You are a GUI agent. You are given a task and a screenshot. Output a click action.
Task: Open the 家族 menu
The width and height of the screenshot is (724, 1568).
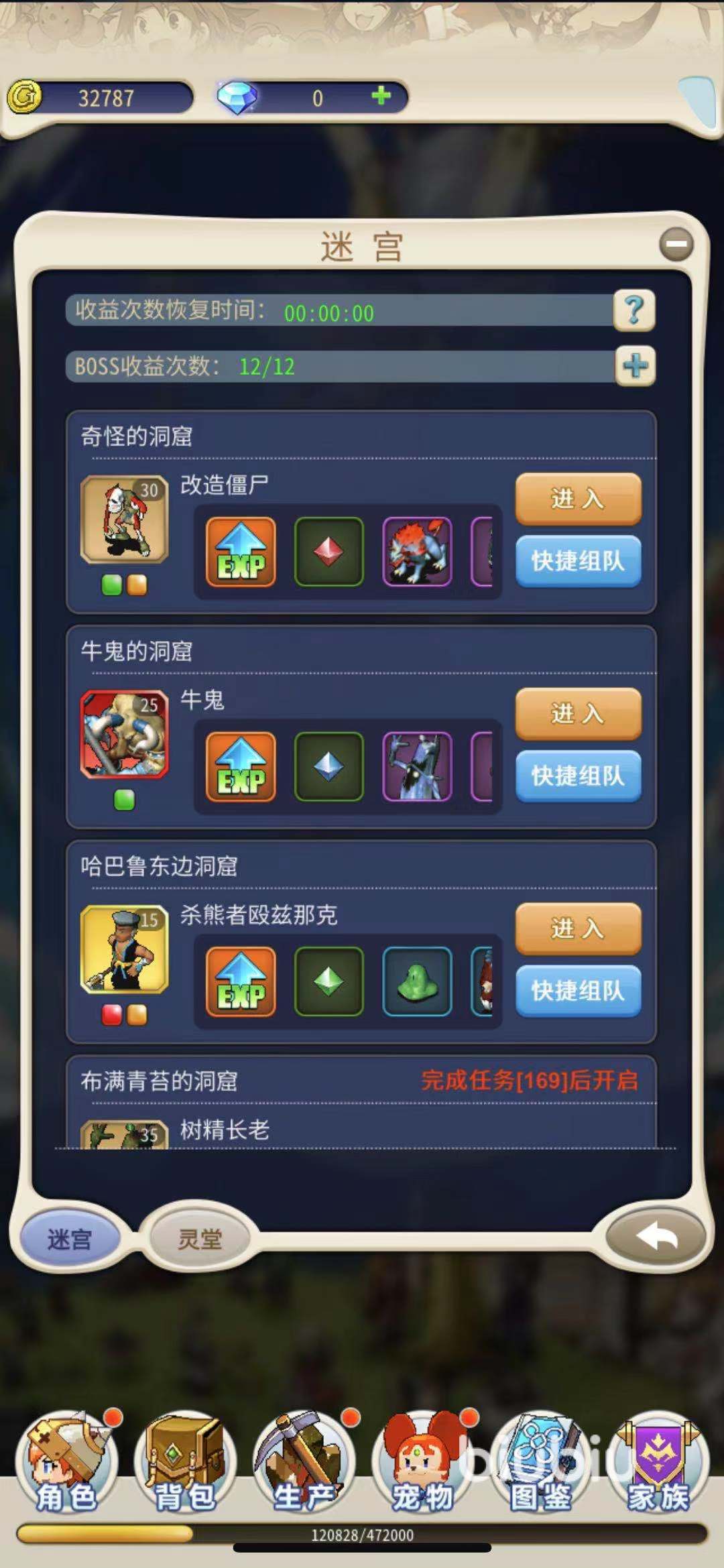(658, 1461)
